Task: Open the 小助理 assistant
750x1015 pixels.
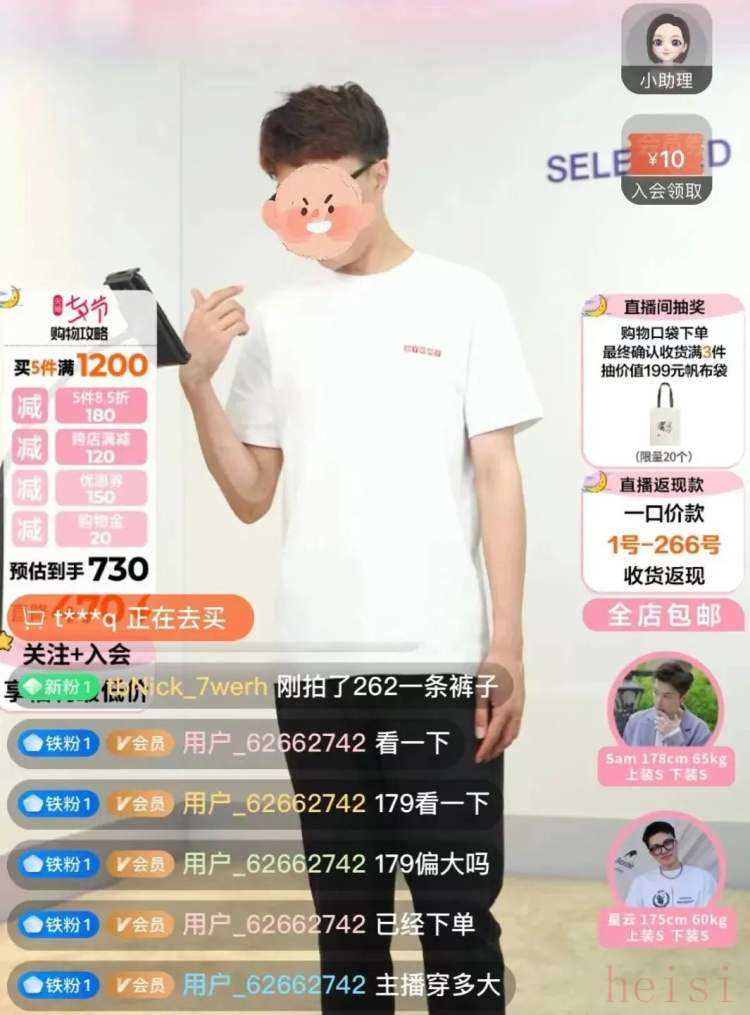Action: 667,49
